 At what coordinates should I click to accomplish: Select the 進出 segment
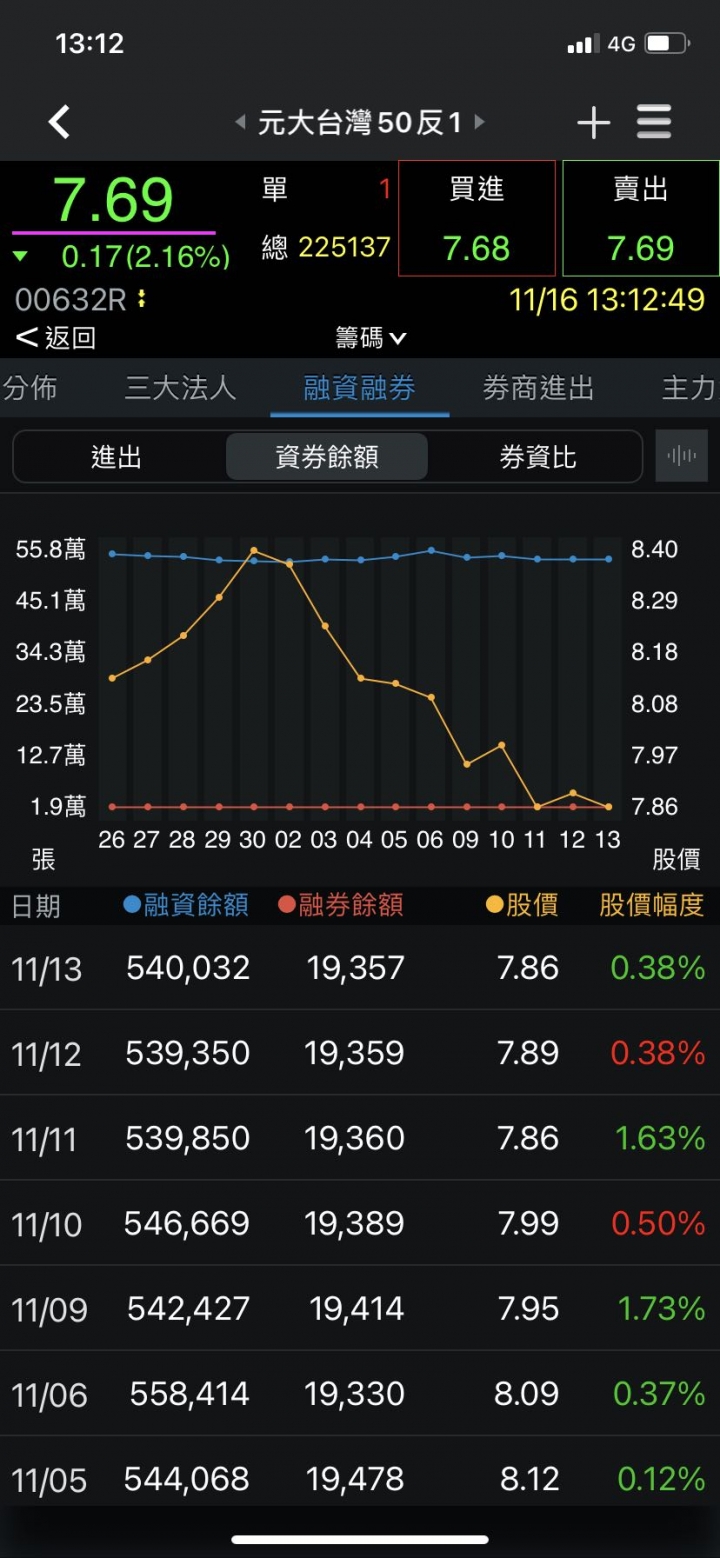(117, 457)
